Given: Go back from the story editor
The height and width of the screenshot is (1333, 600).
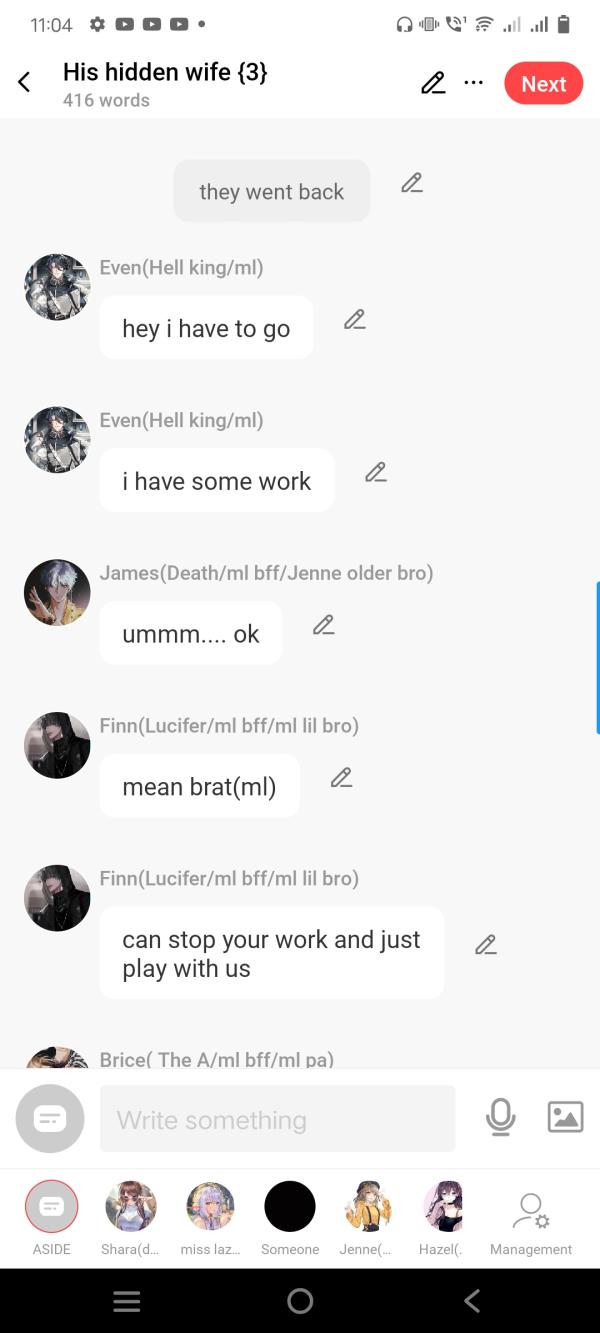Looking at the screenshot, I should [x=25, y=83].
